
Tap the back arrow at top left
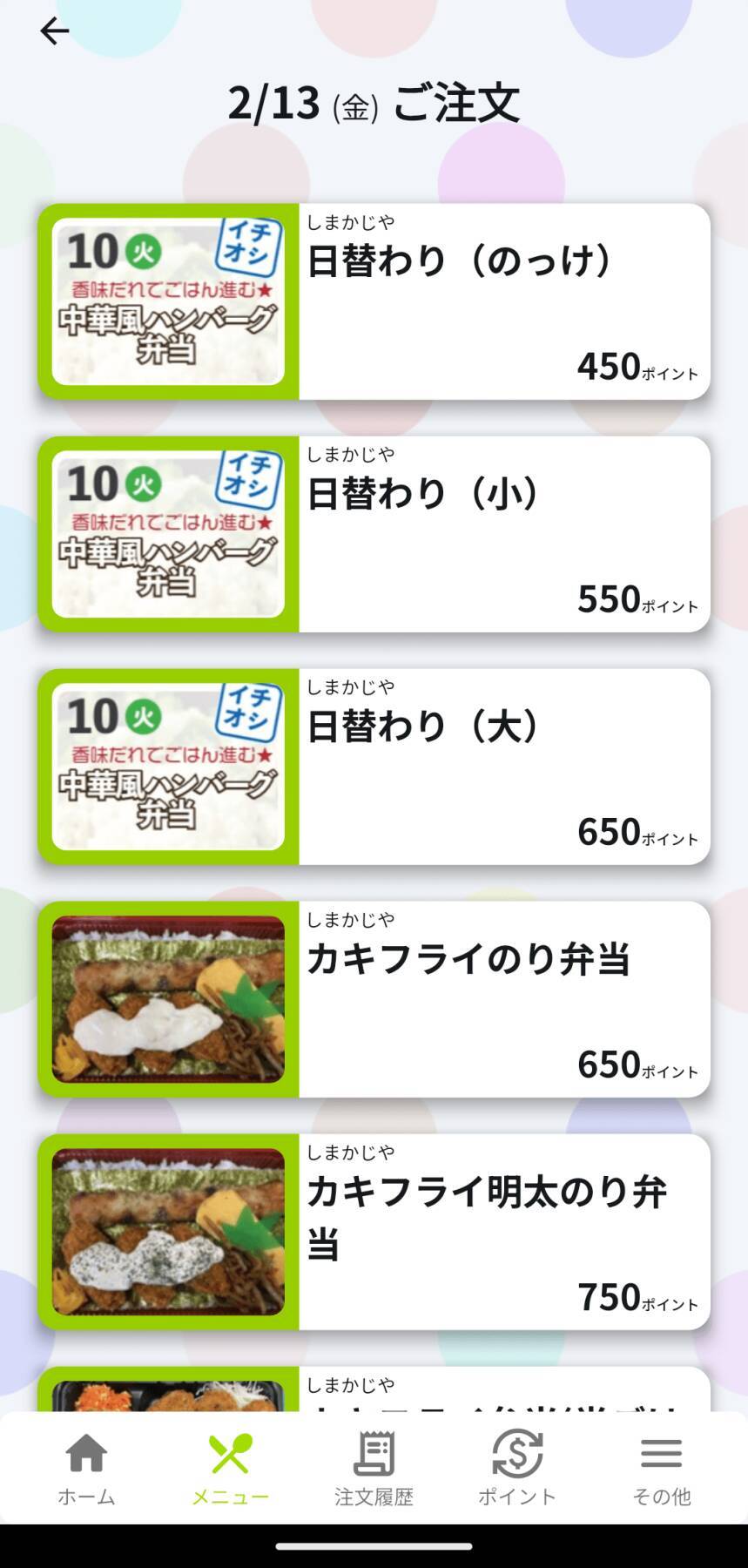click(x=54, y=31)
